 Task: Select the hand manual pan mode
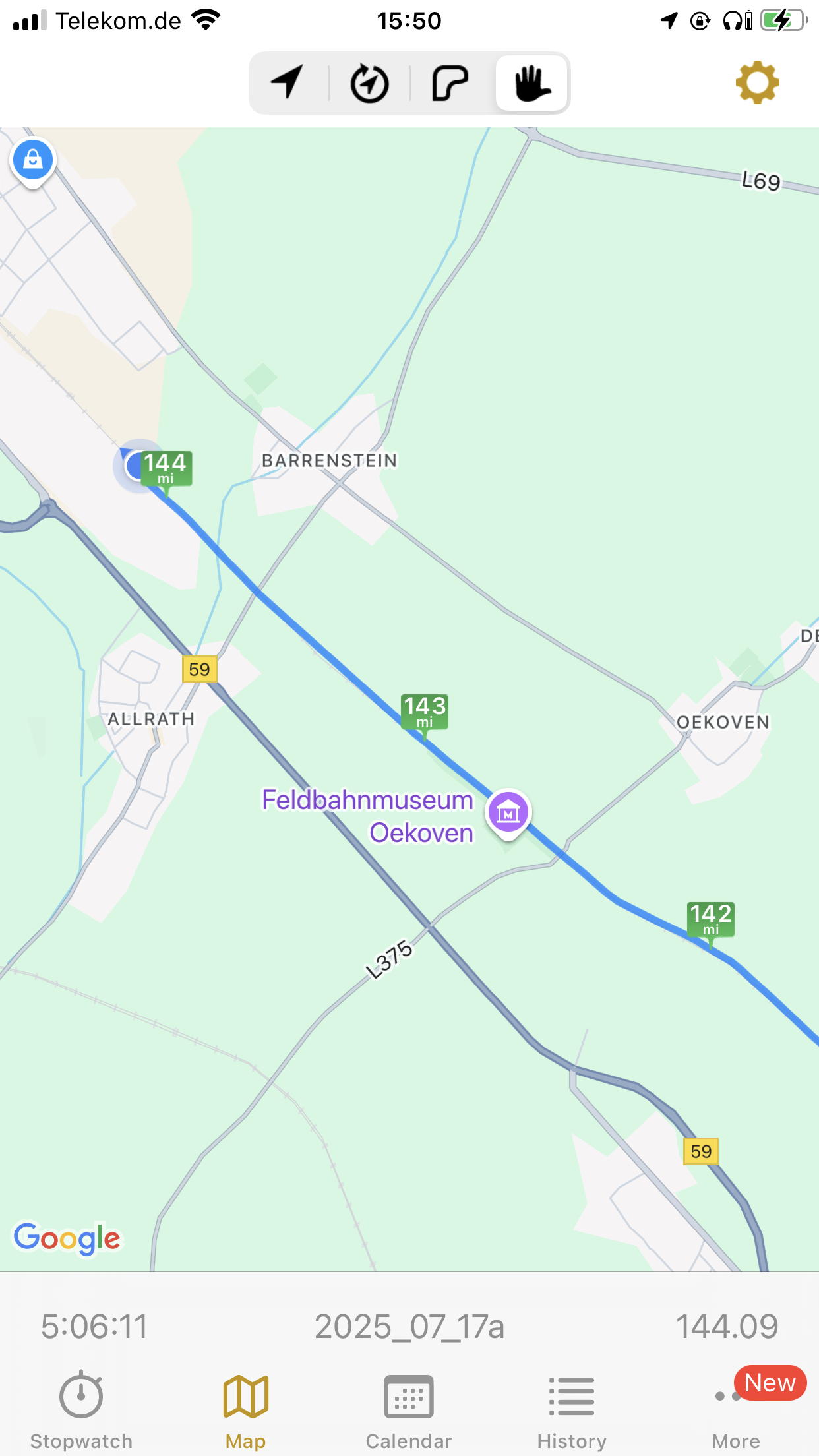[x=531, y=83]
